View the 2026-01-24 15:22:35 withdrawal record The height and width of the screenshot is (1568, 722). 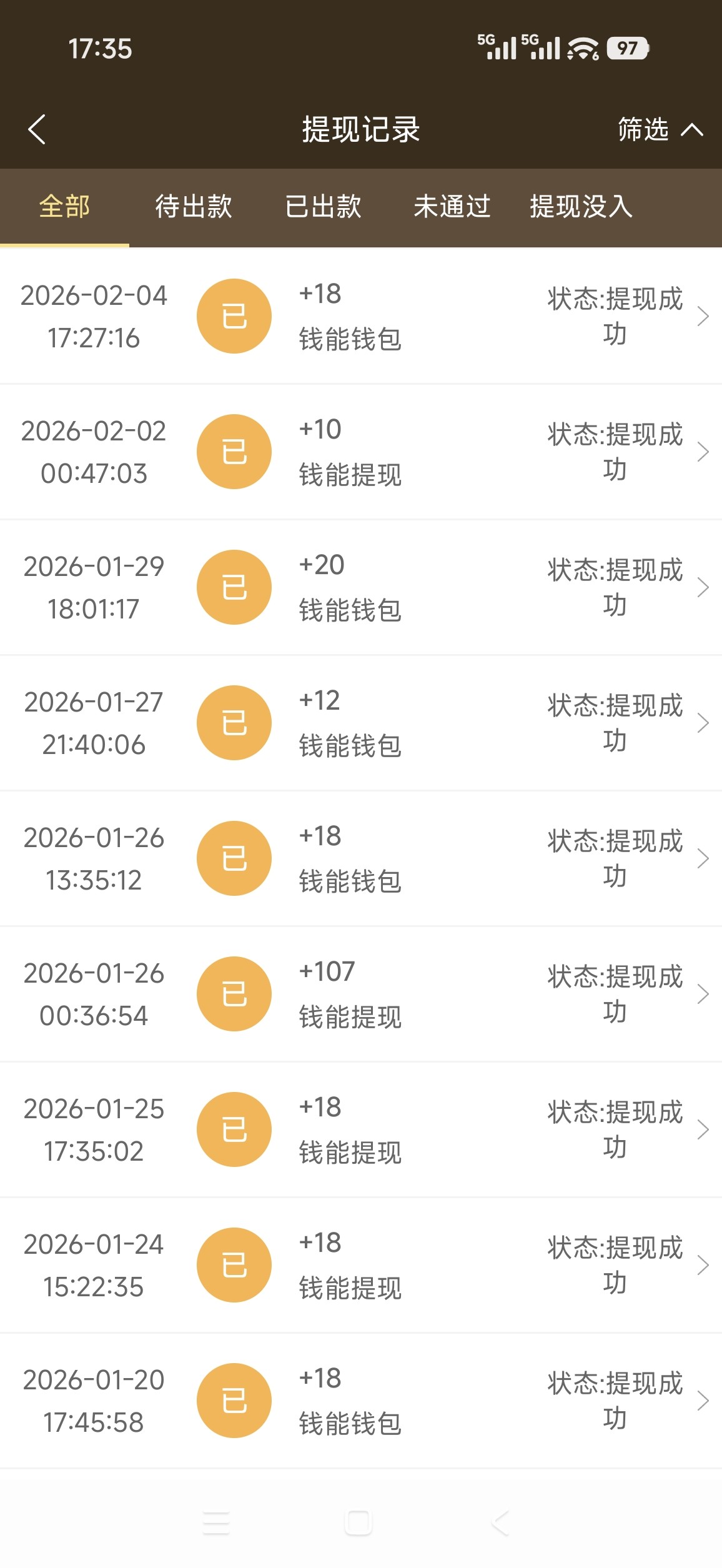pyautogui.click(x=361, y=1265)
